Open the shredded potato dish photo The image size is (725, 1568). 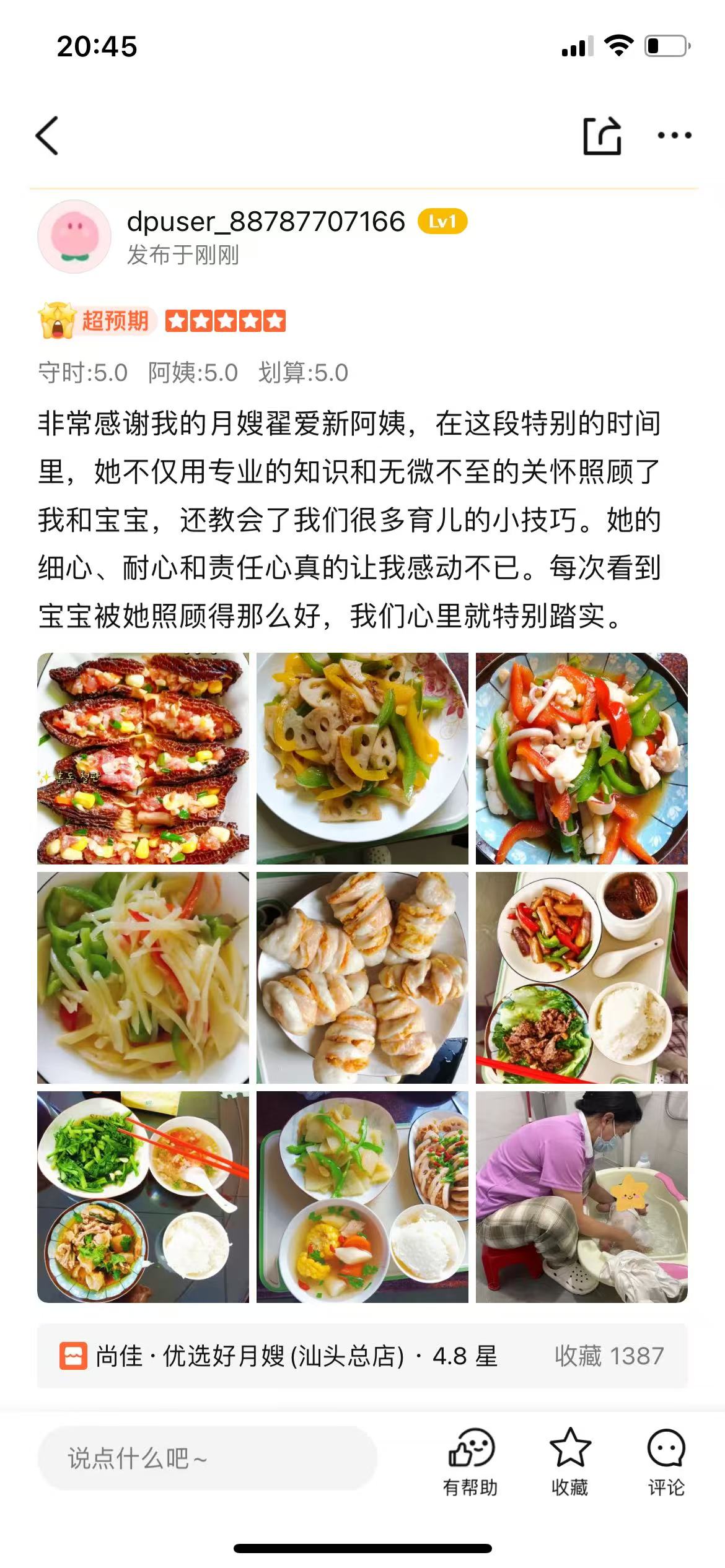[143, 977]
